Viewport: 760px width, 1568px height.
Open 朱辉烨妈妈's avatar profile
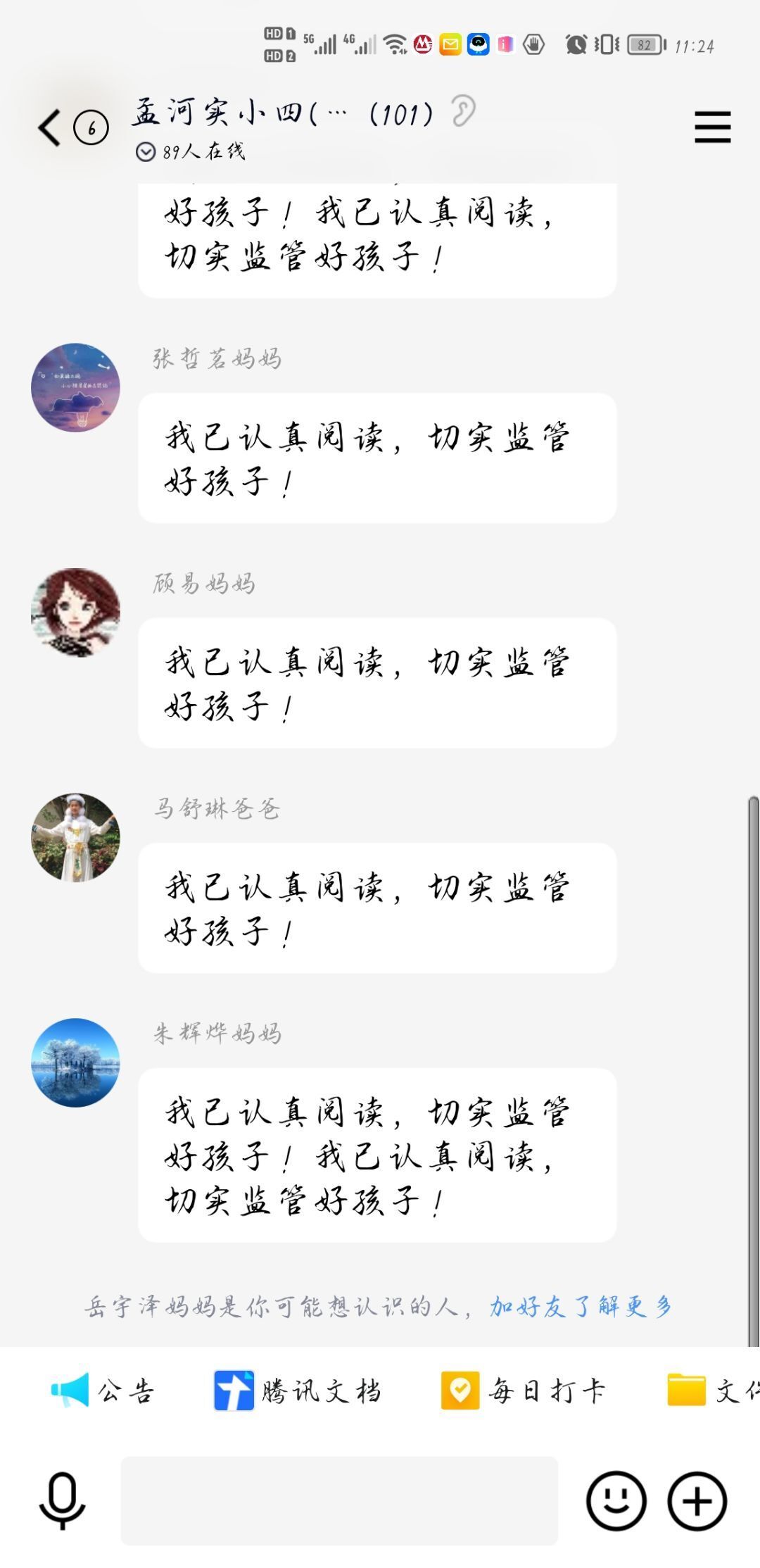click(75, 1062)
